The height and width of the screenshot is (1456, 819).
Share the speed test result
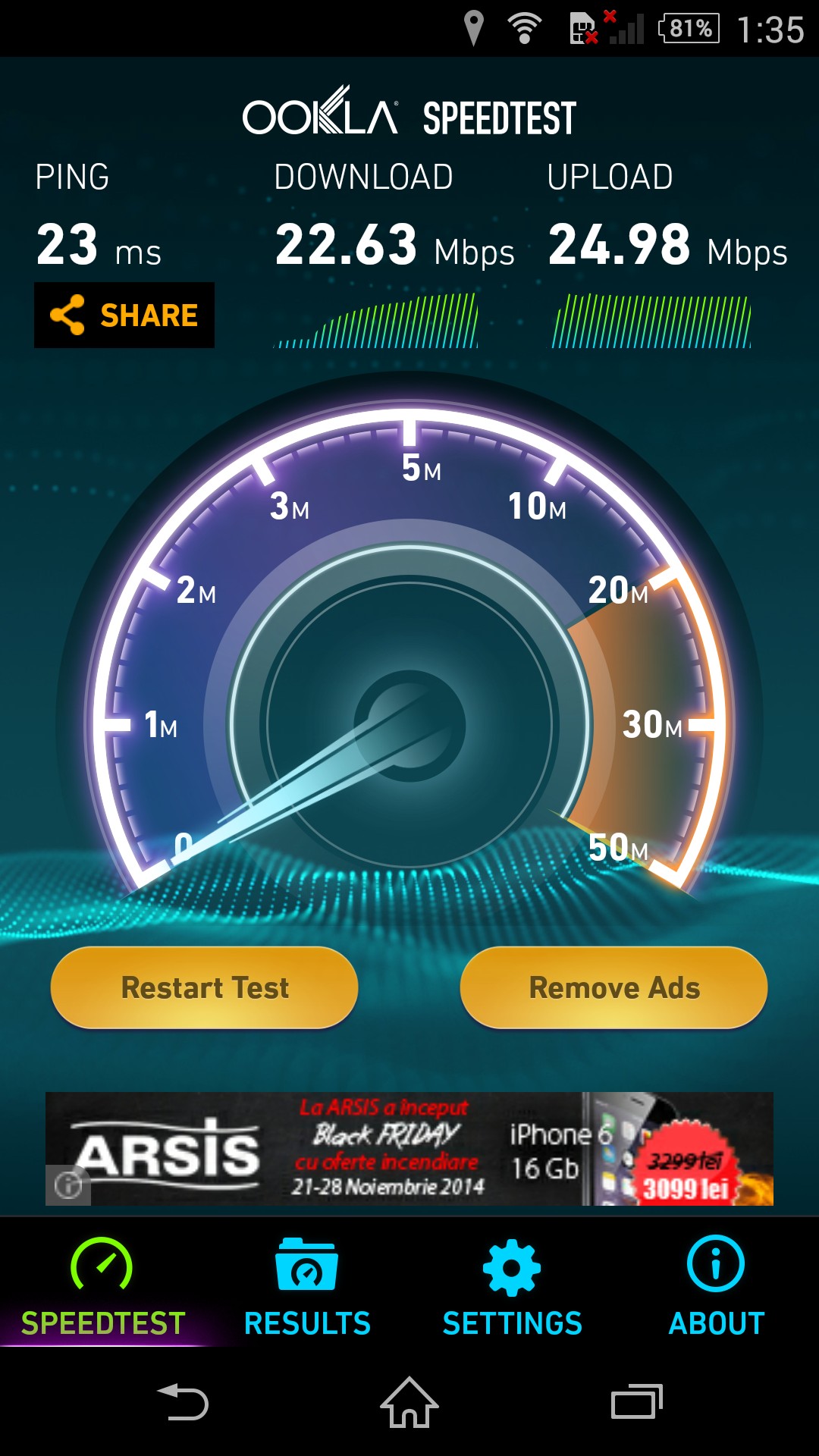[x=124, y=315]
